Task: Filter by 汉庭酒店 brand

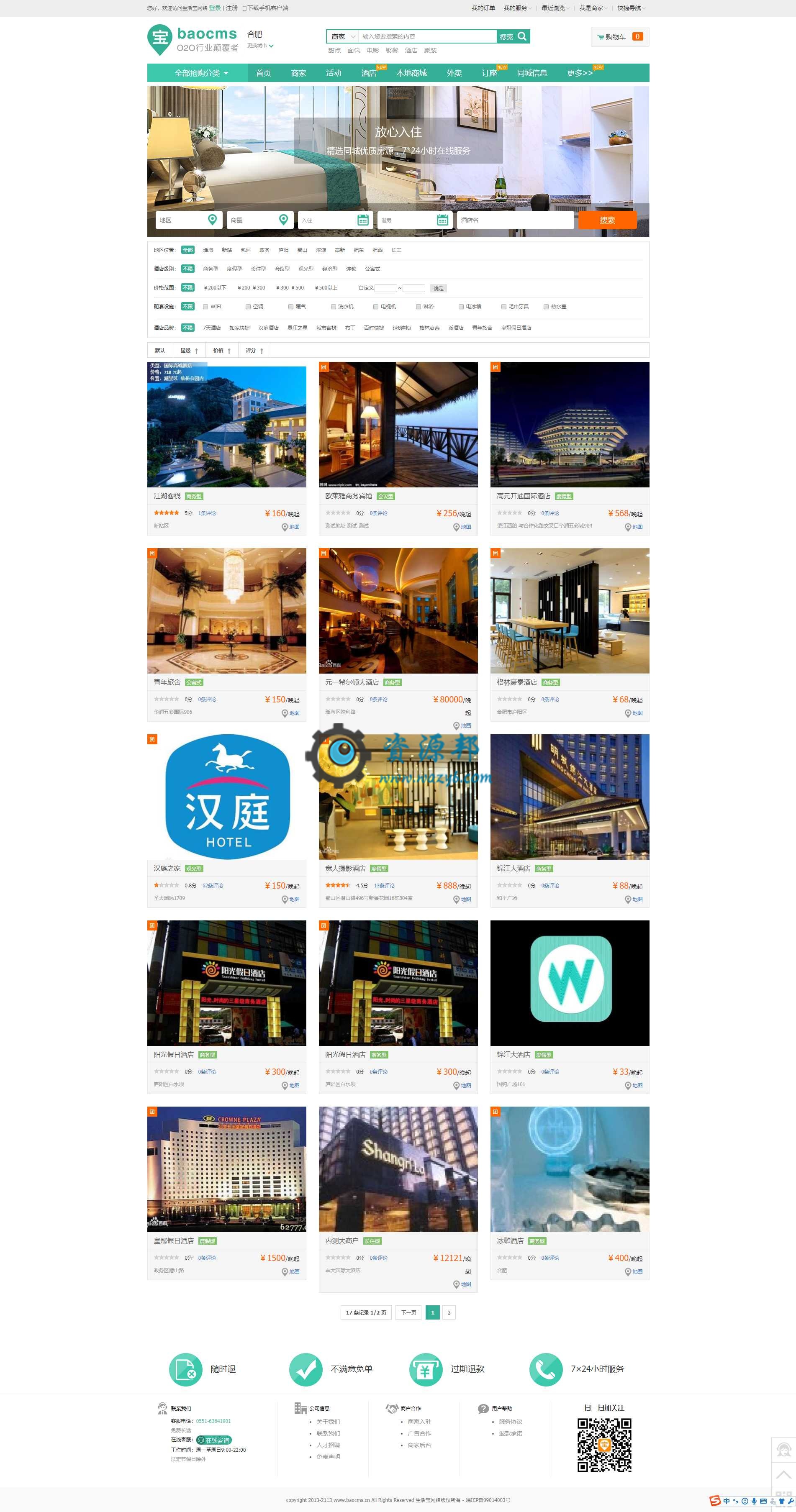Action: (268, 328)
